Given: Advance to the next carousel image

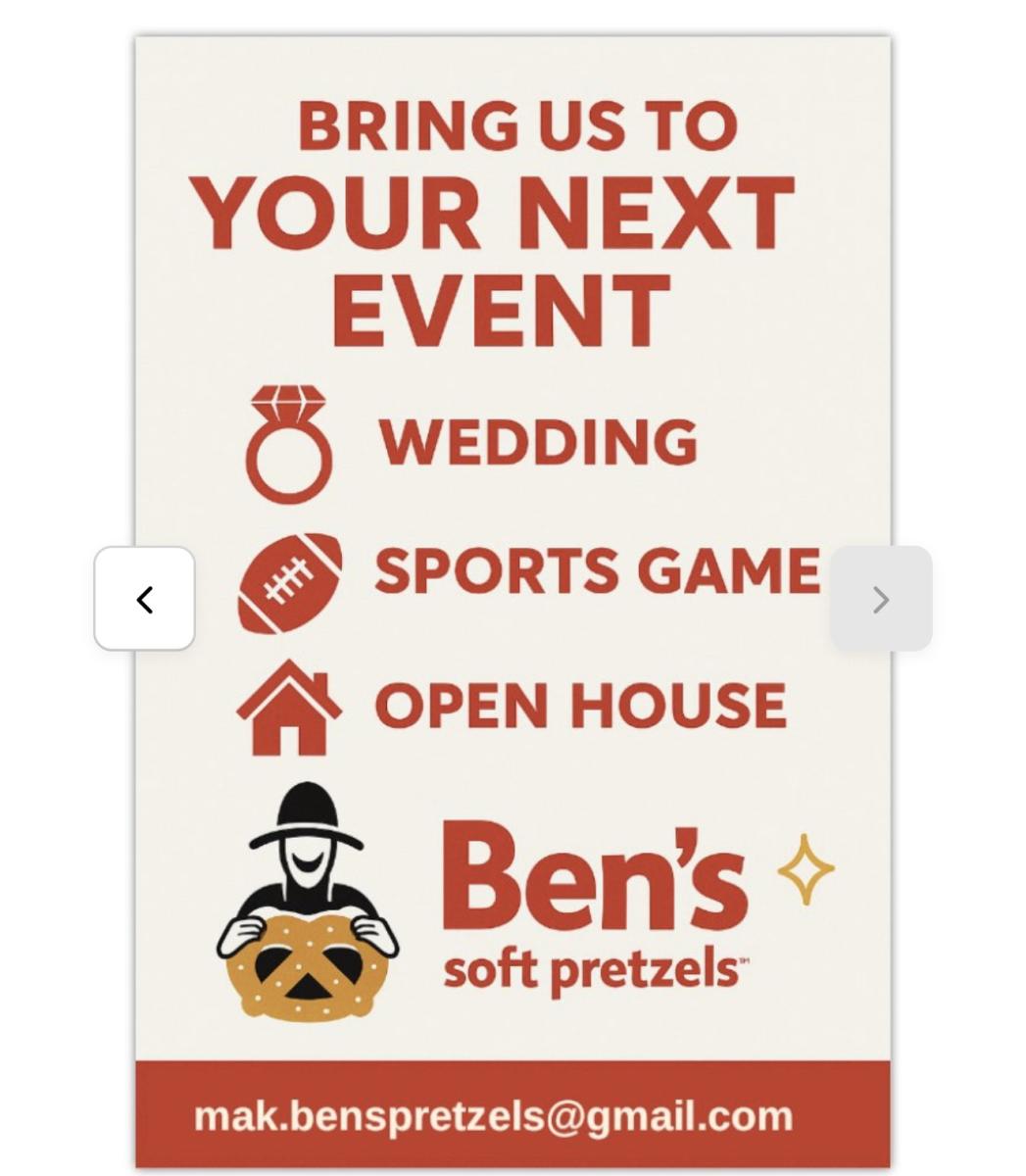Looking at the screenshot, I should pos(880,599).
